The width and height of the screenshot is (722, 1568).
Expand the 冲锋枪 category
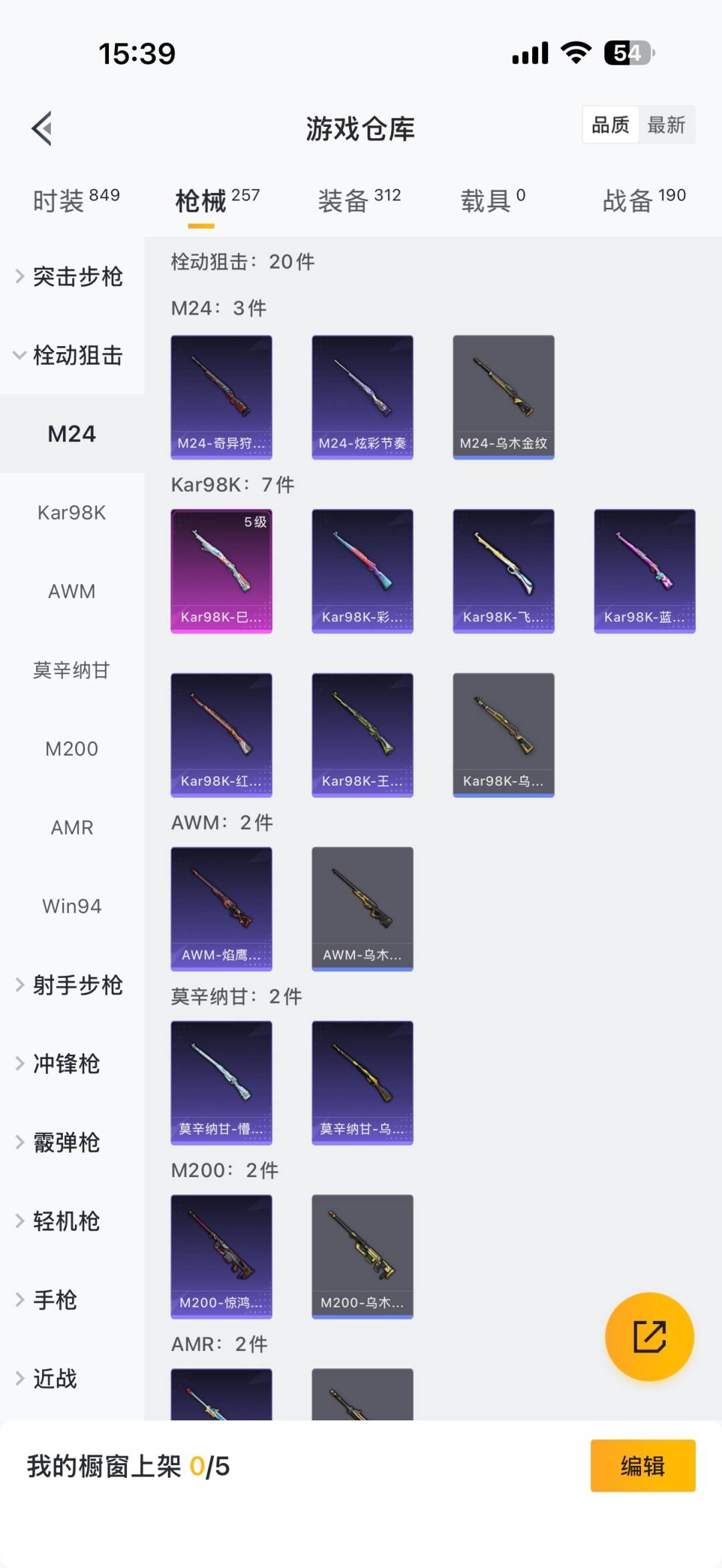coord(67,1064)
